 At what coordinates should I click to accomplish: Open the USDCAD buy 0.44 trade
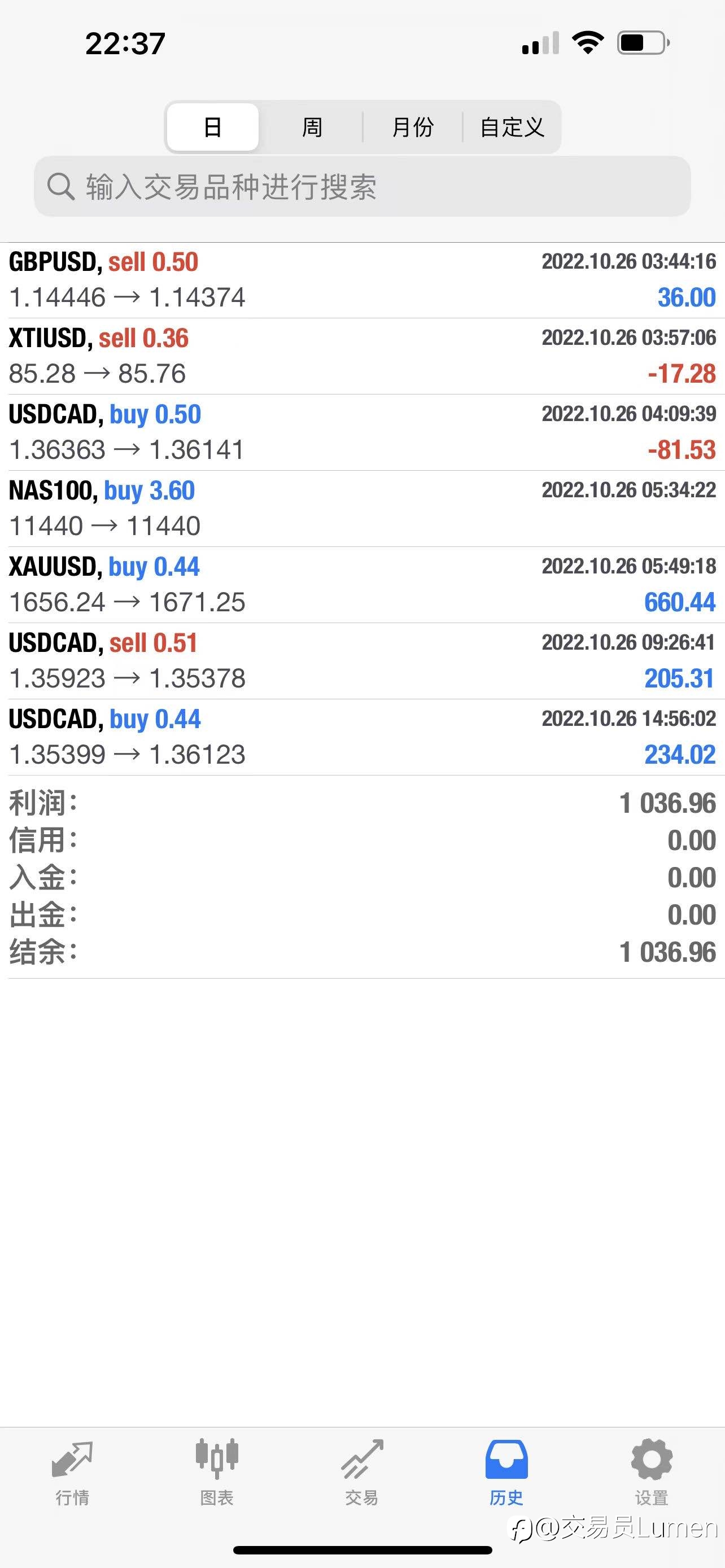pos(362,737)
